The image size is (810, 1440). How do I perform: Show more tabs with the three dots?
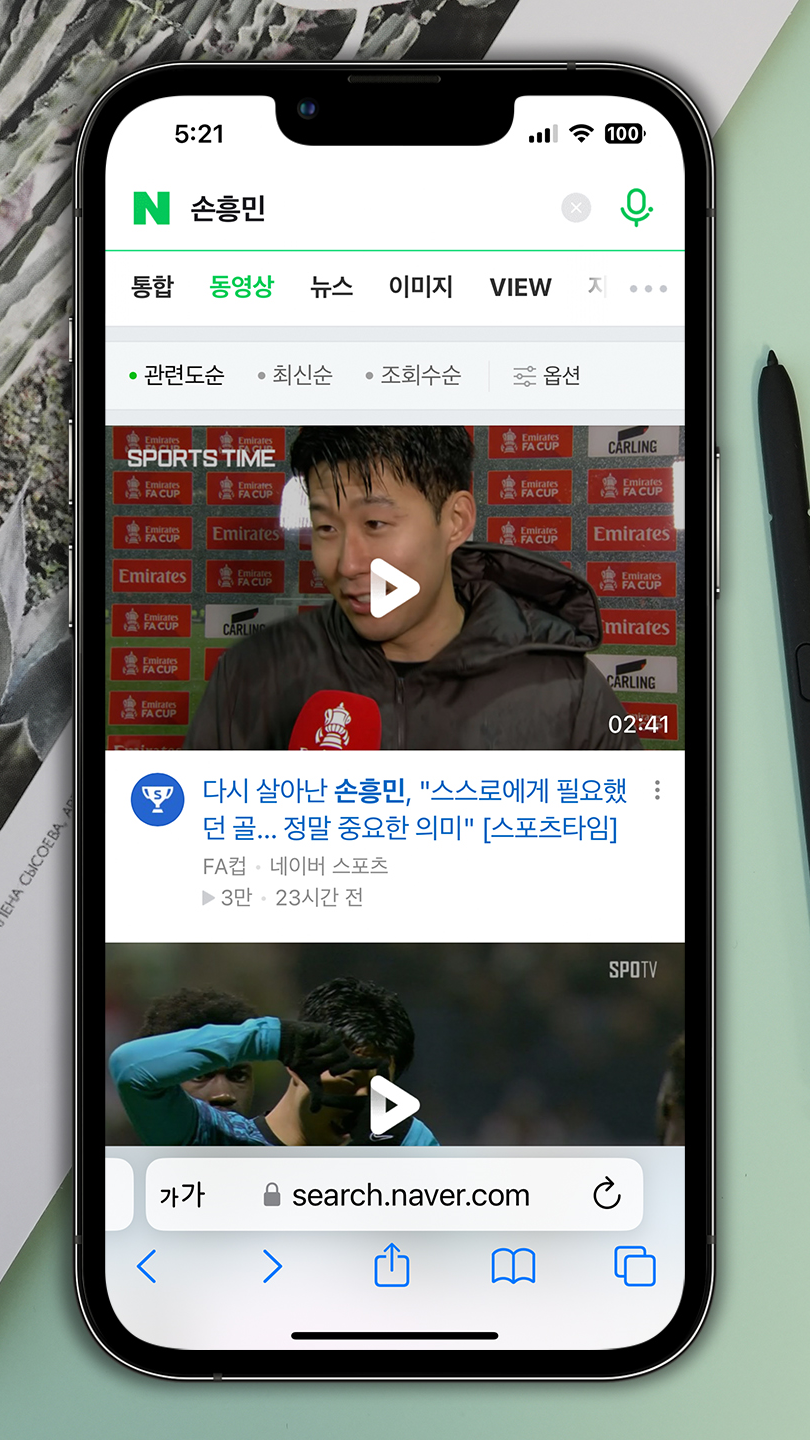tap(647, 288)
